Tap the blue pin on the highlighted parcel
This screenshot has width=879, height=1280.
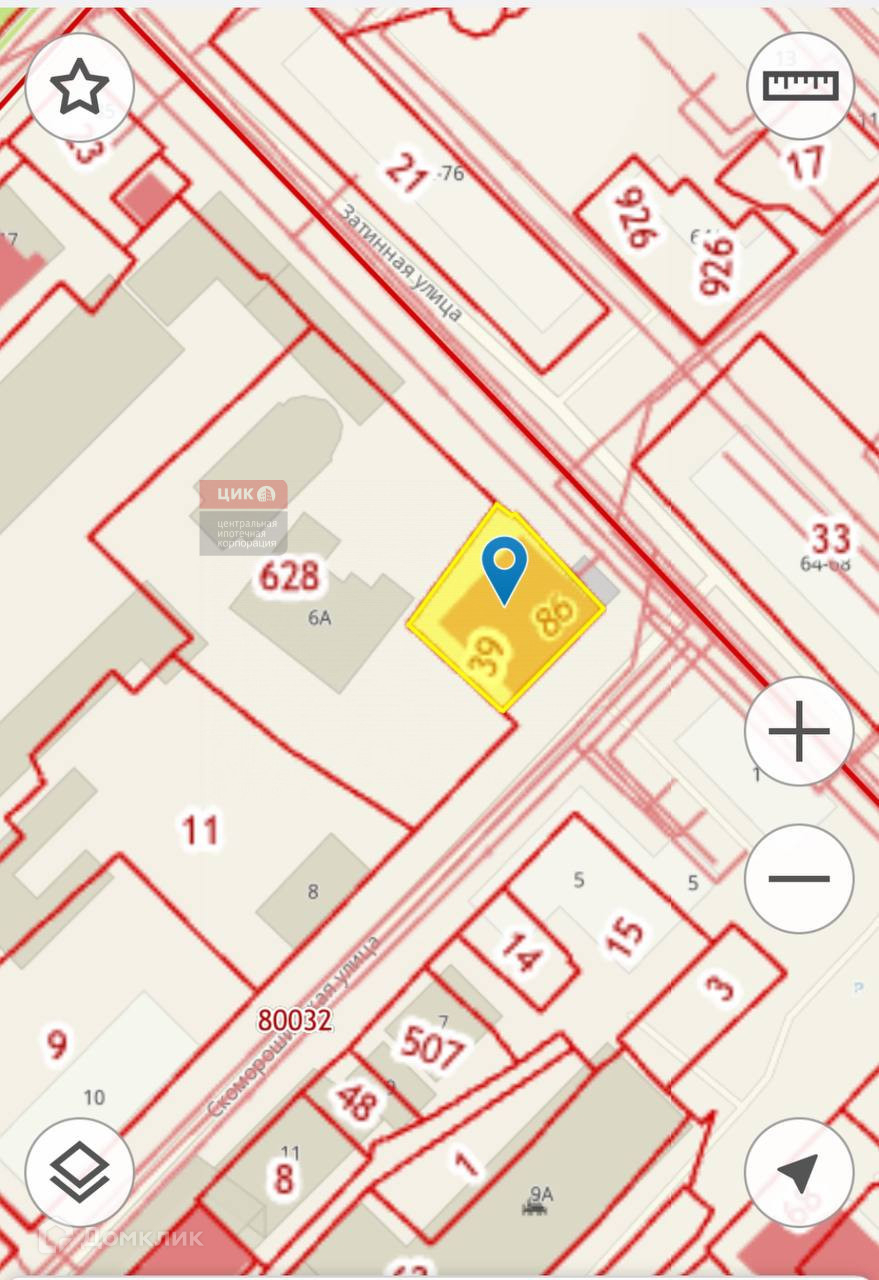pos(505,568)
